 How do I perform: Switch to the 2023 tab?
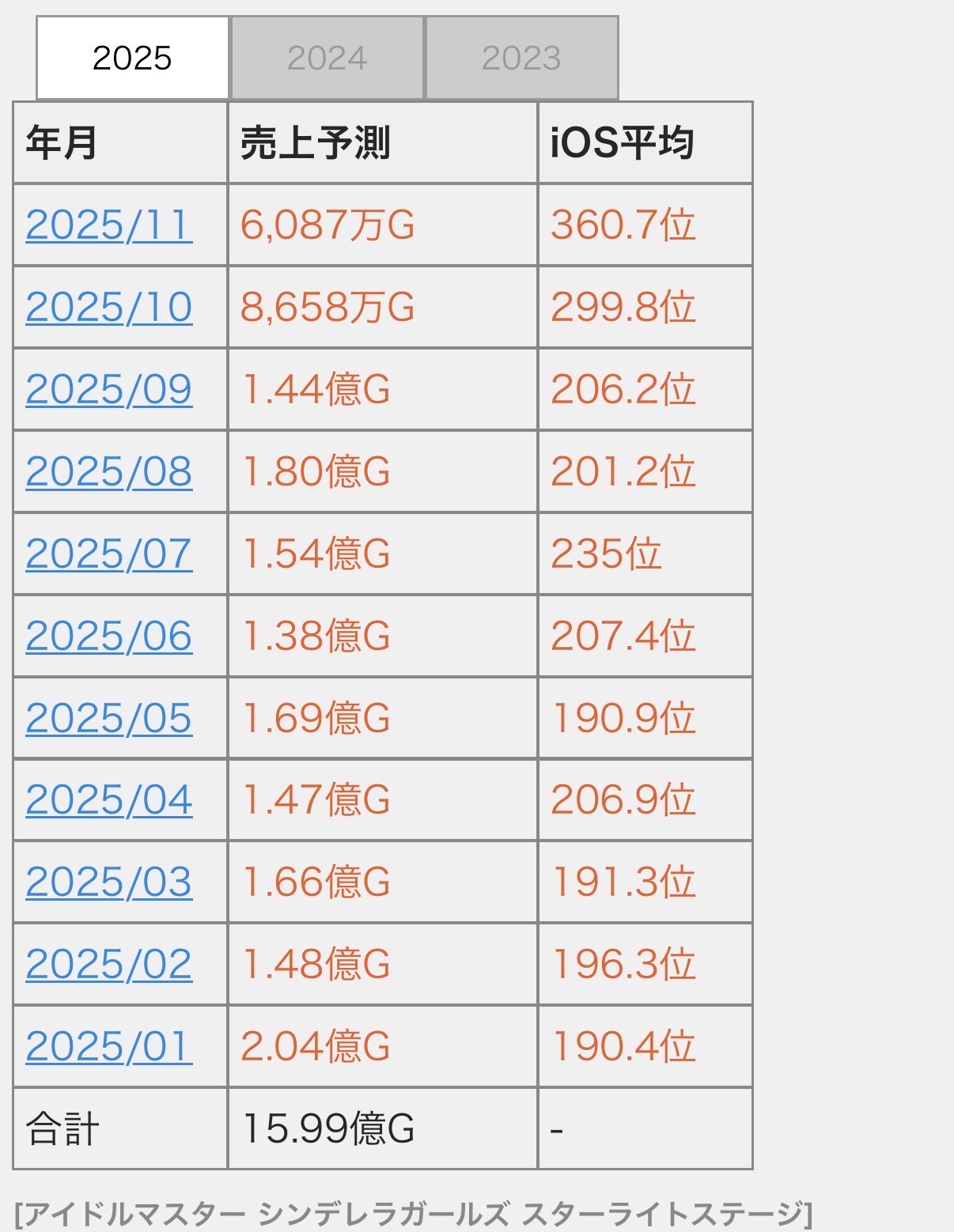click(x=521, y=58)
